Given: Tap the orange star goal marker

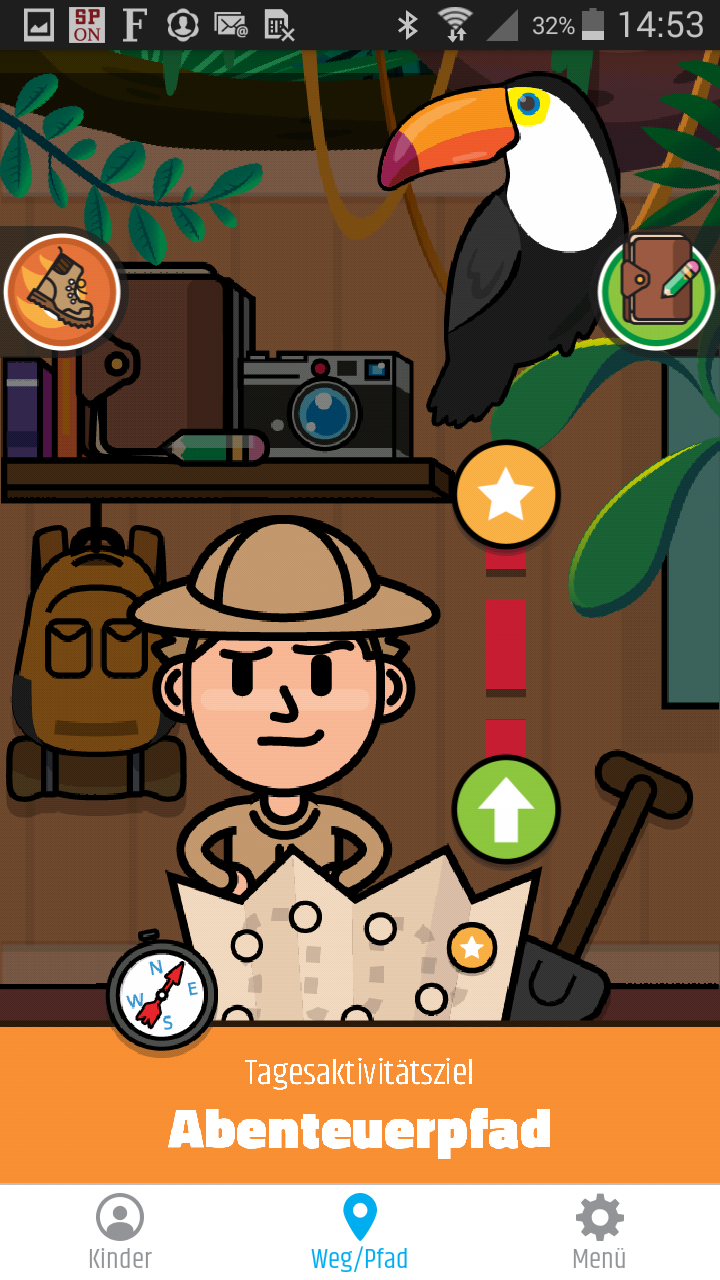Looking at the screenshot, I should click(506, 494).
